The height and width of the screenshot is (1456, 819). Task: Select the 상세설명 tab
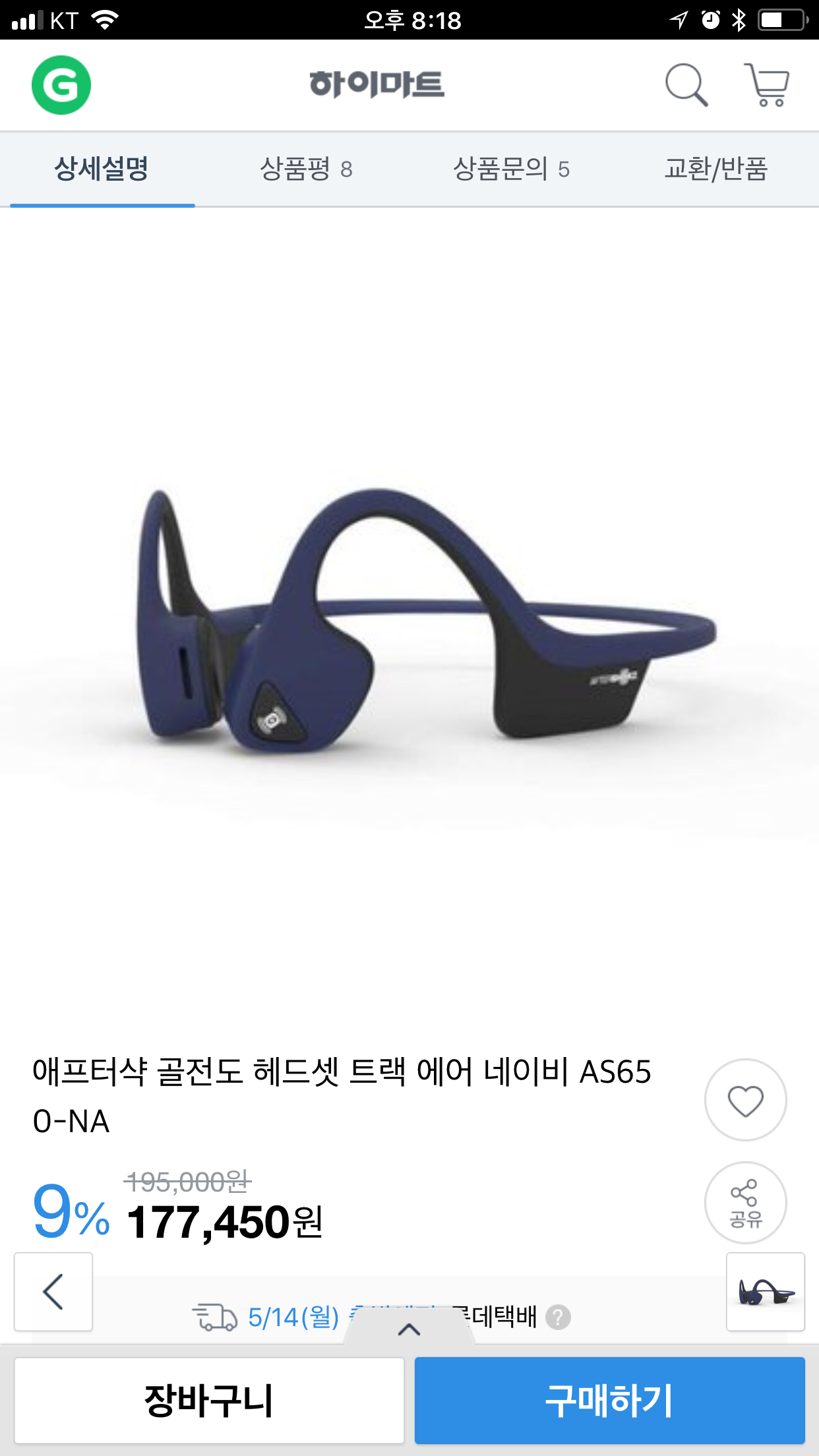pyautogui.click(x=102, y=169)
